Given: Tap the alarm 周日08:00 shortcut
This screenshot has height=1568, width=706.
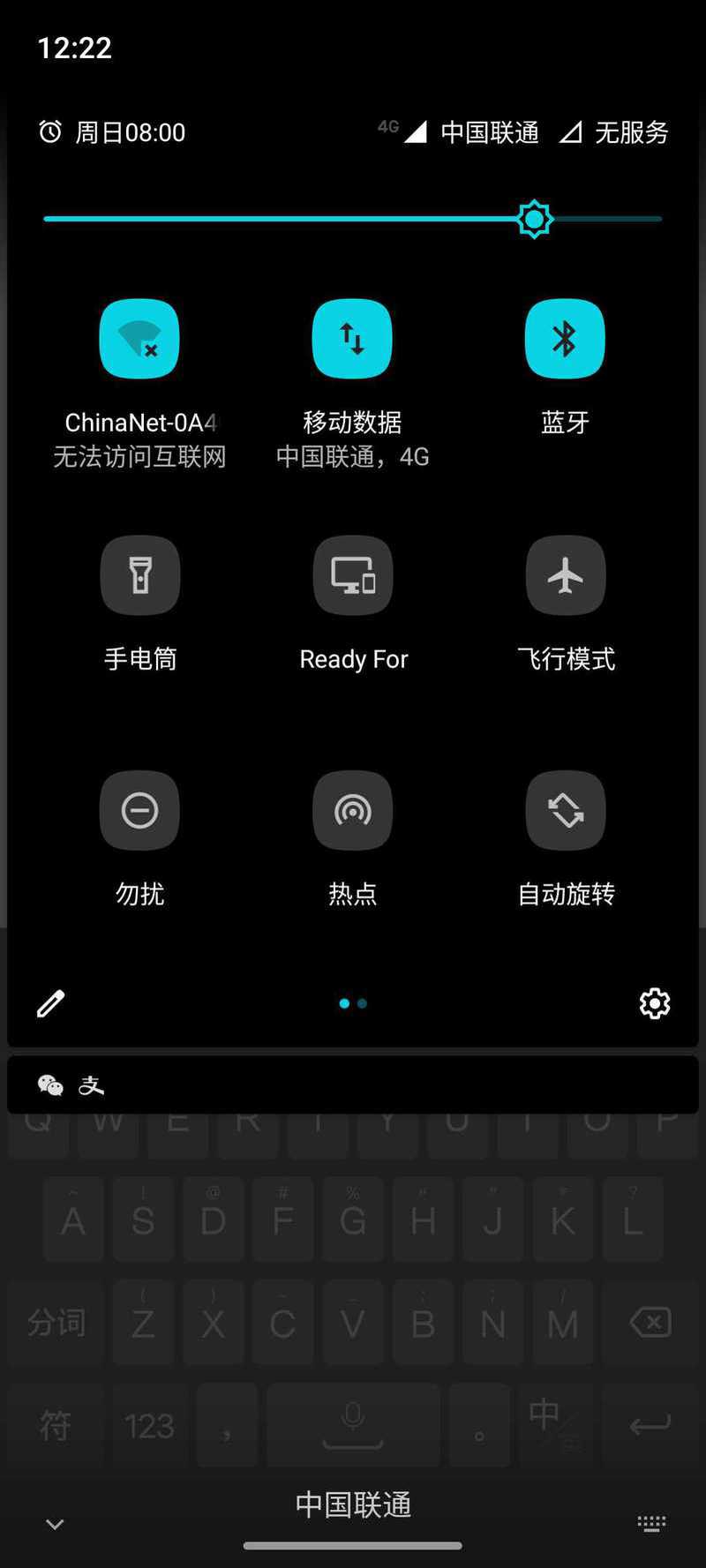Looking at the screenshot, I should [x=112, y=132].
